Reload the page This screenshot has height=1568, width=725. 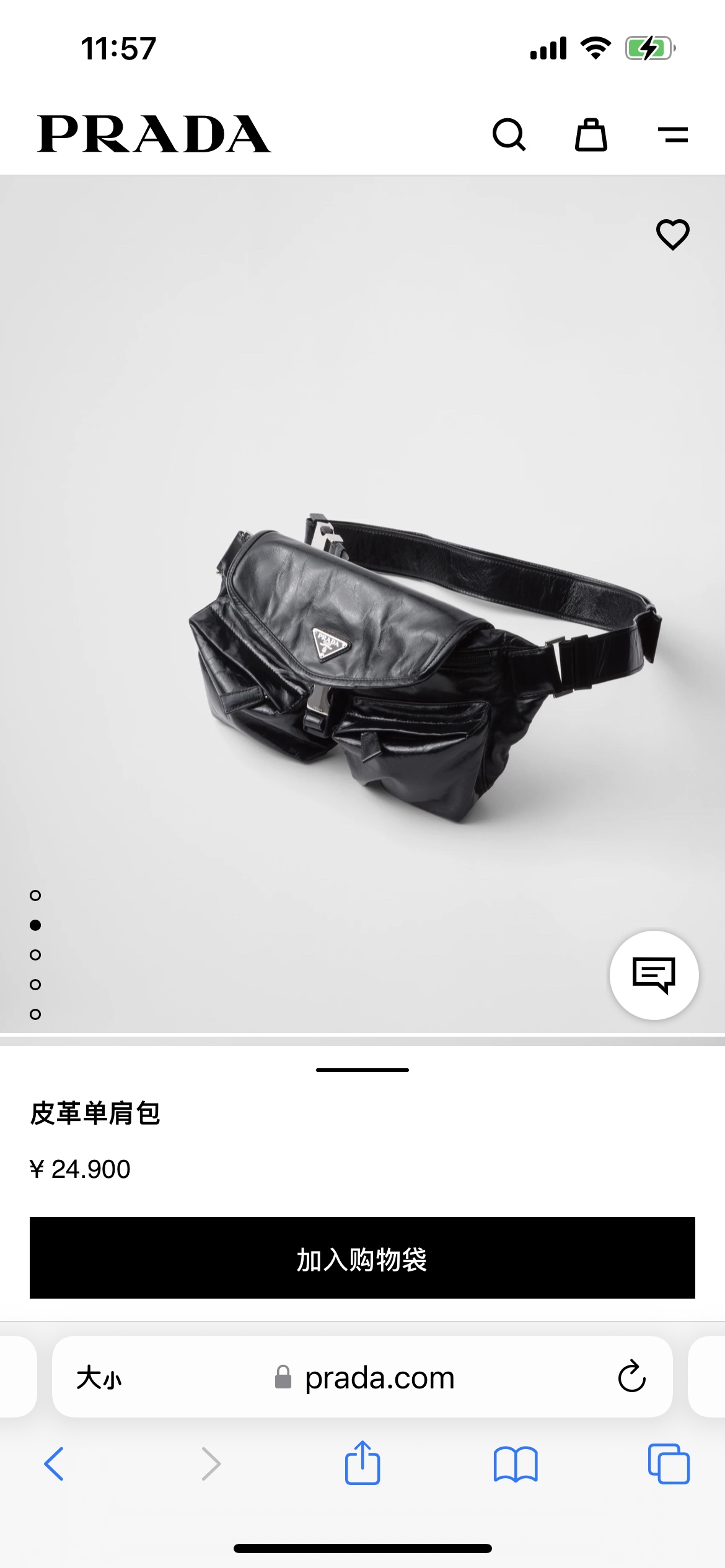click(x=631, y=1377)
